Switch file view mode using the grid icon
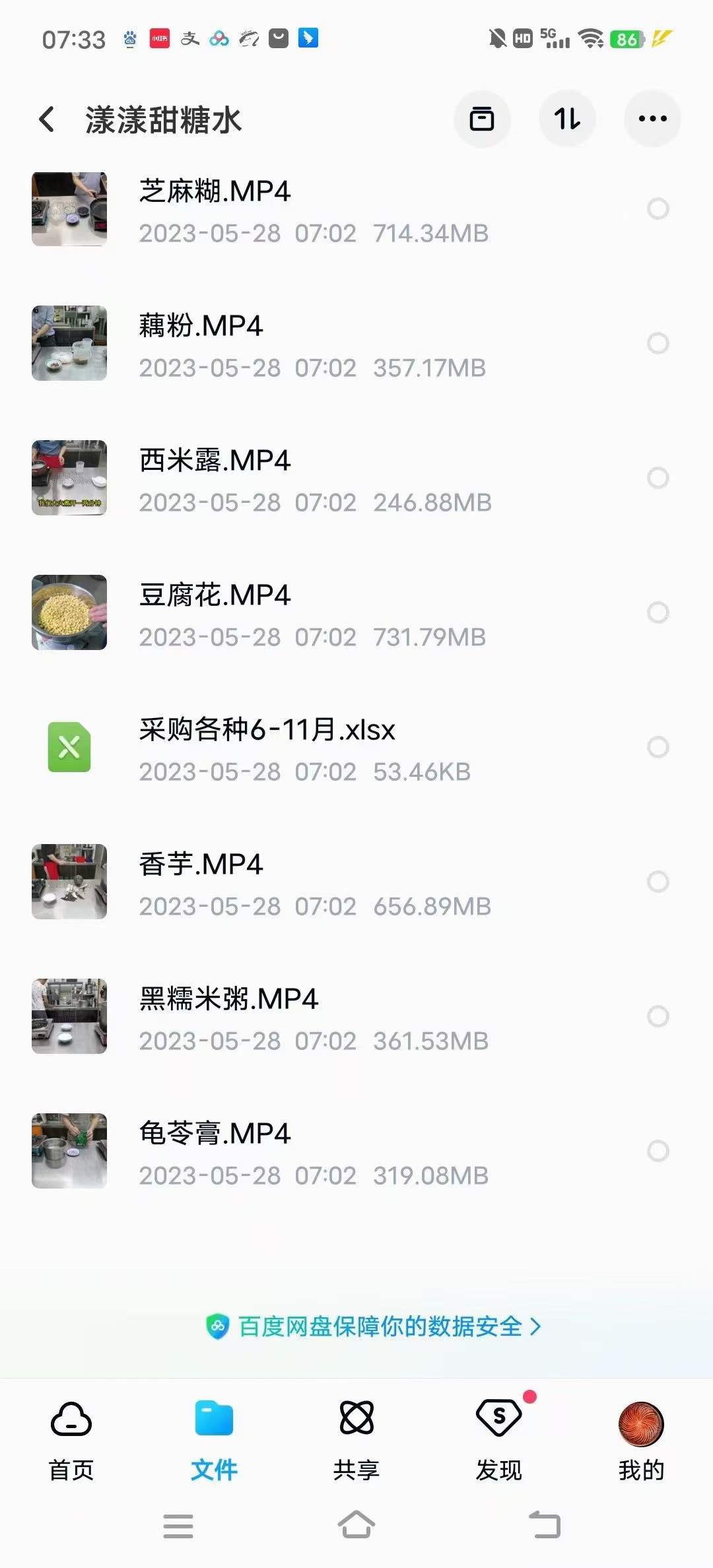The image size is (713, 1568). point(483,119)
